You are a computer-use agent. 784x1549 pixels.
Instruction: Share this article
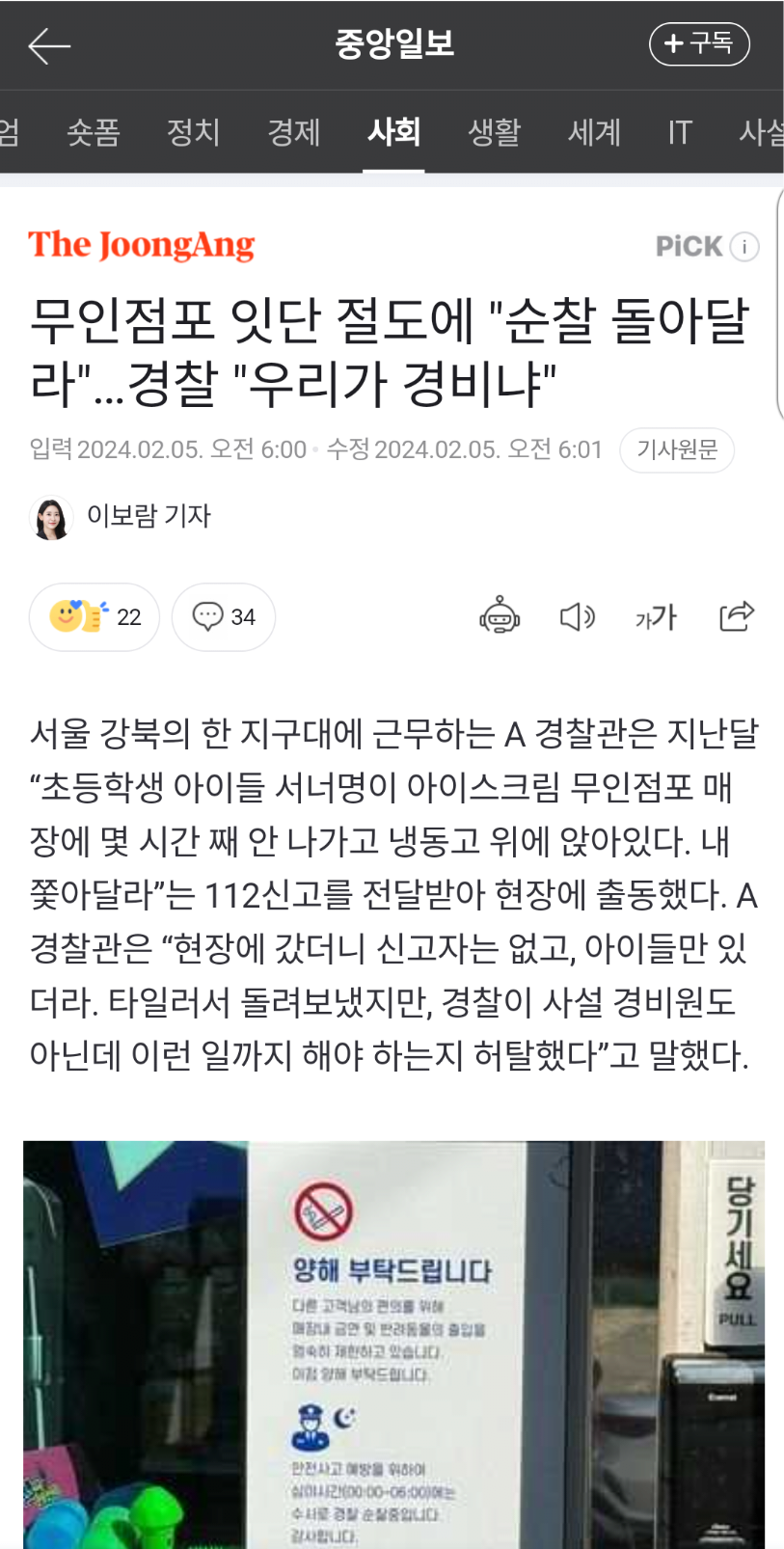click(x=736, y=616)
